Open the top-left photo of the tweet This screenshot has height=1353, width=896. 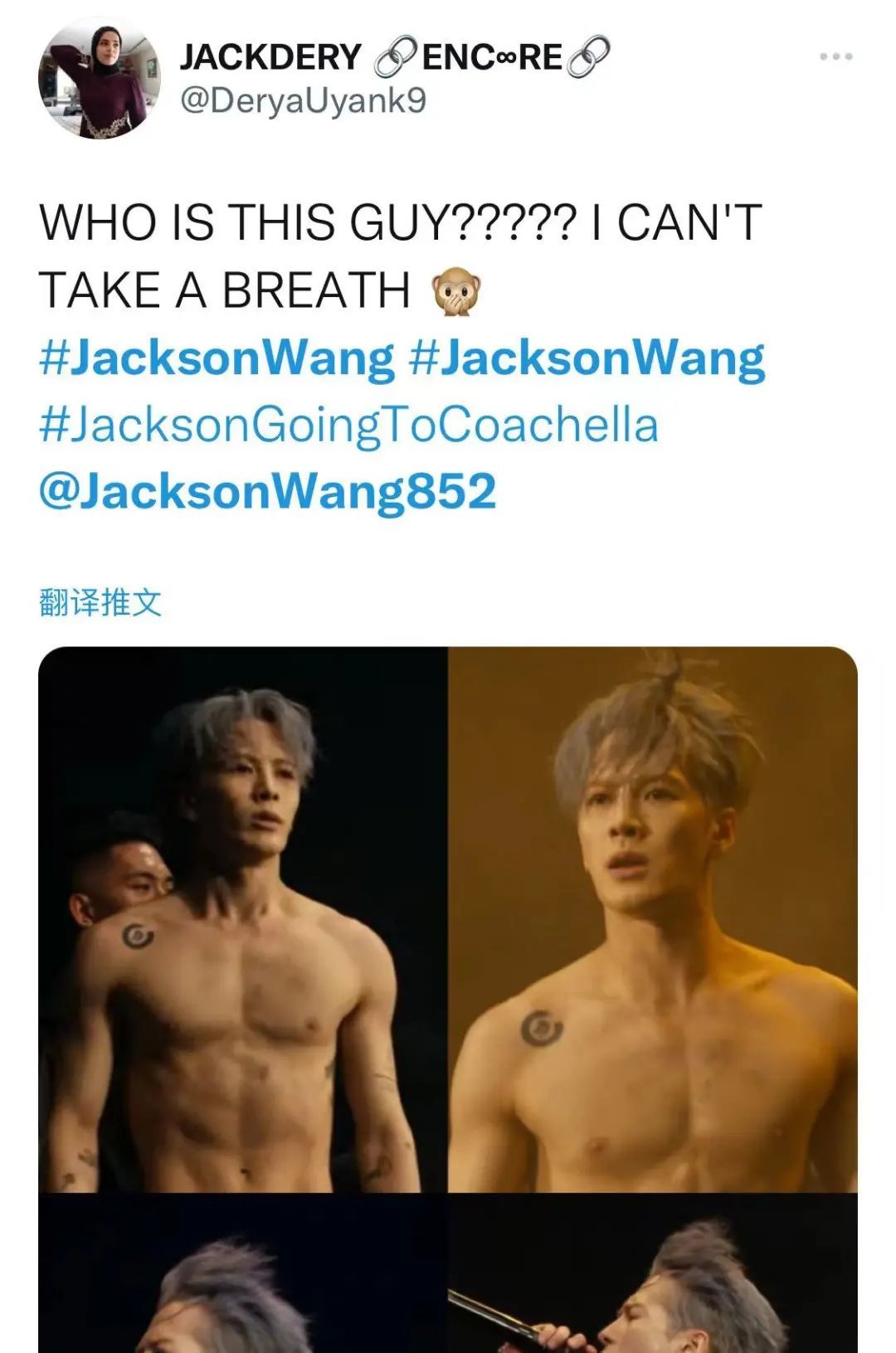[x=242, y=919]
